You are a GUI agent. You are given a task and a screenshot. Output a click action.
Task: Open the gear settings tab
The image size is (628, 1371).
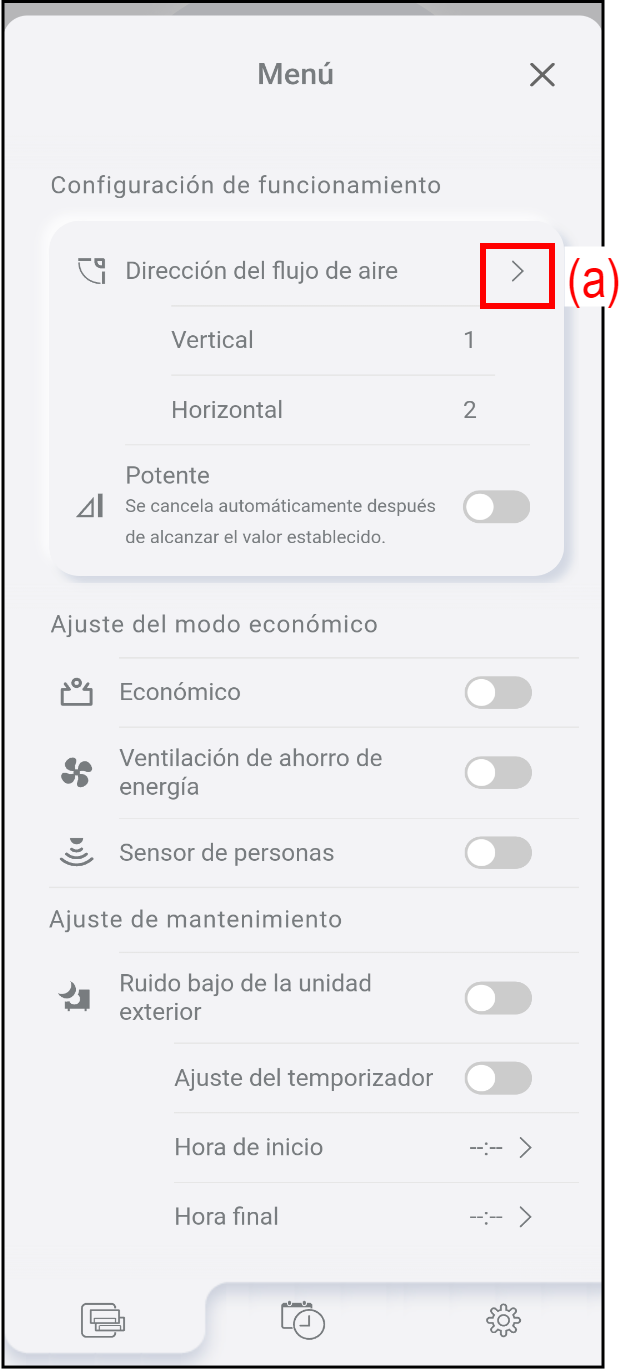point(503,1321)
